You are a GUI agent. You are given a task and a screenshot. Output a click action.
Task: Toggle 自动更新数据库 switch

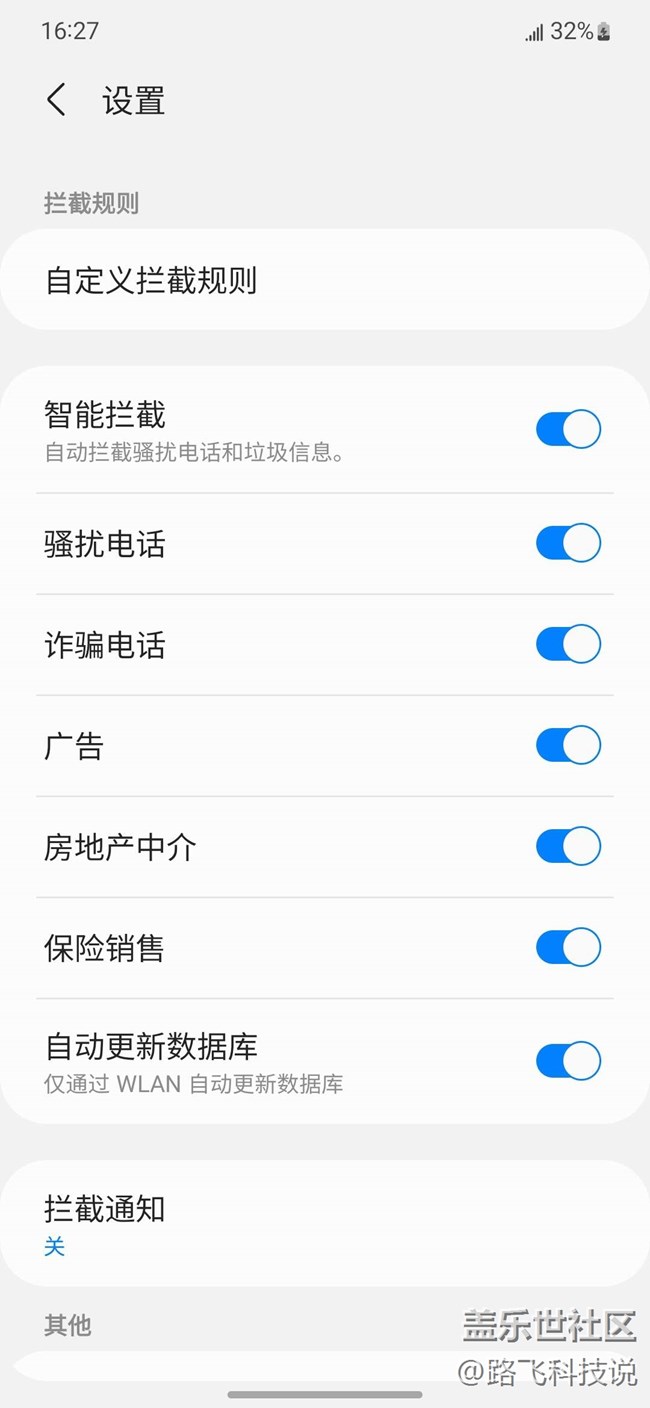[568, 1061]
